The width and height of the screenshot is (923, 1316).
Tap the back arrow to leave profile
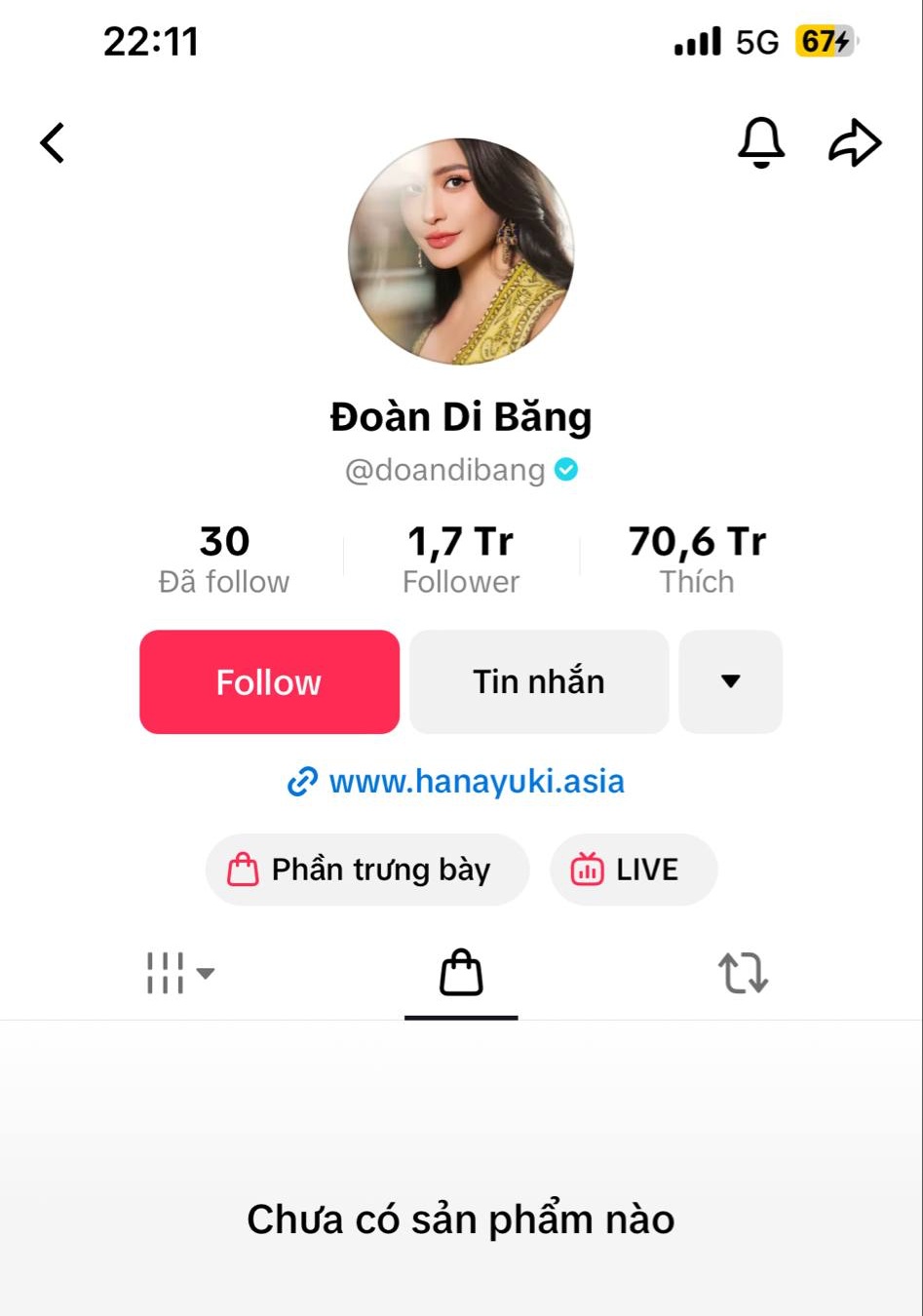click(x=52, y=142)
